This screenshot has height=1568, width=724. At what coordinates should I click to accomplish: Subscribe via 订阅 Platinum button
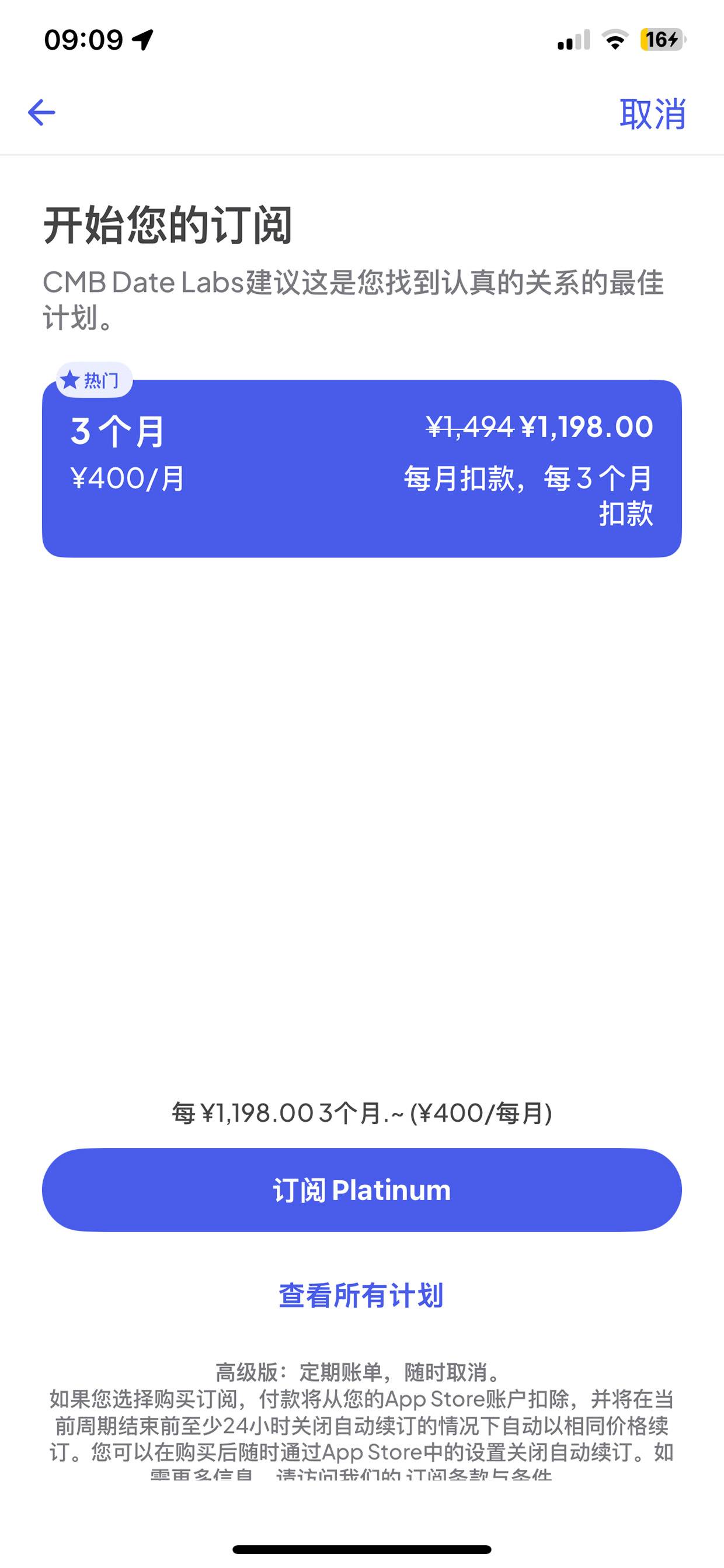coord(362,1189)
